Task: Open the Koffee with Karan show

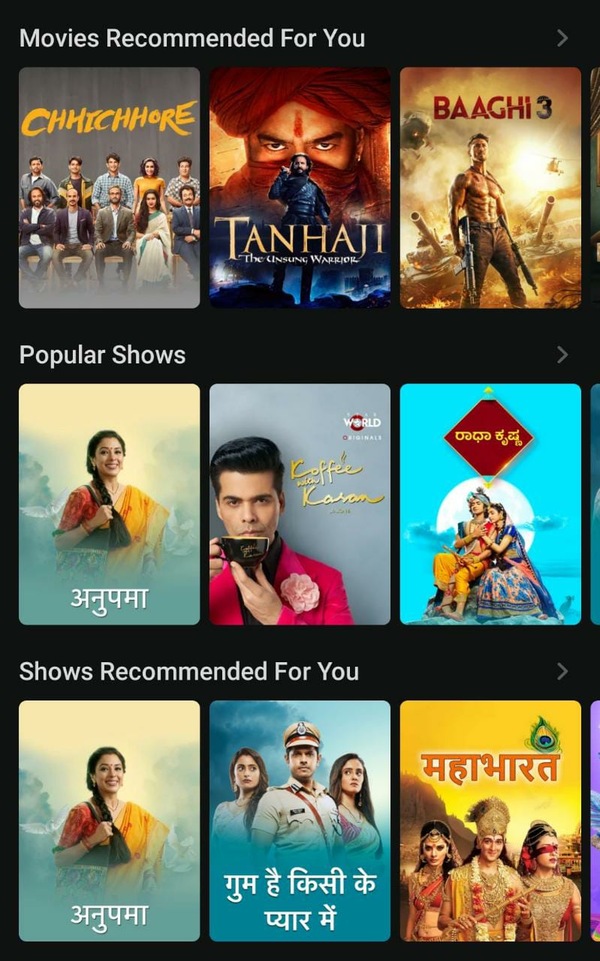Action: [300, 504]
